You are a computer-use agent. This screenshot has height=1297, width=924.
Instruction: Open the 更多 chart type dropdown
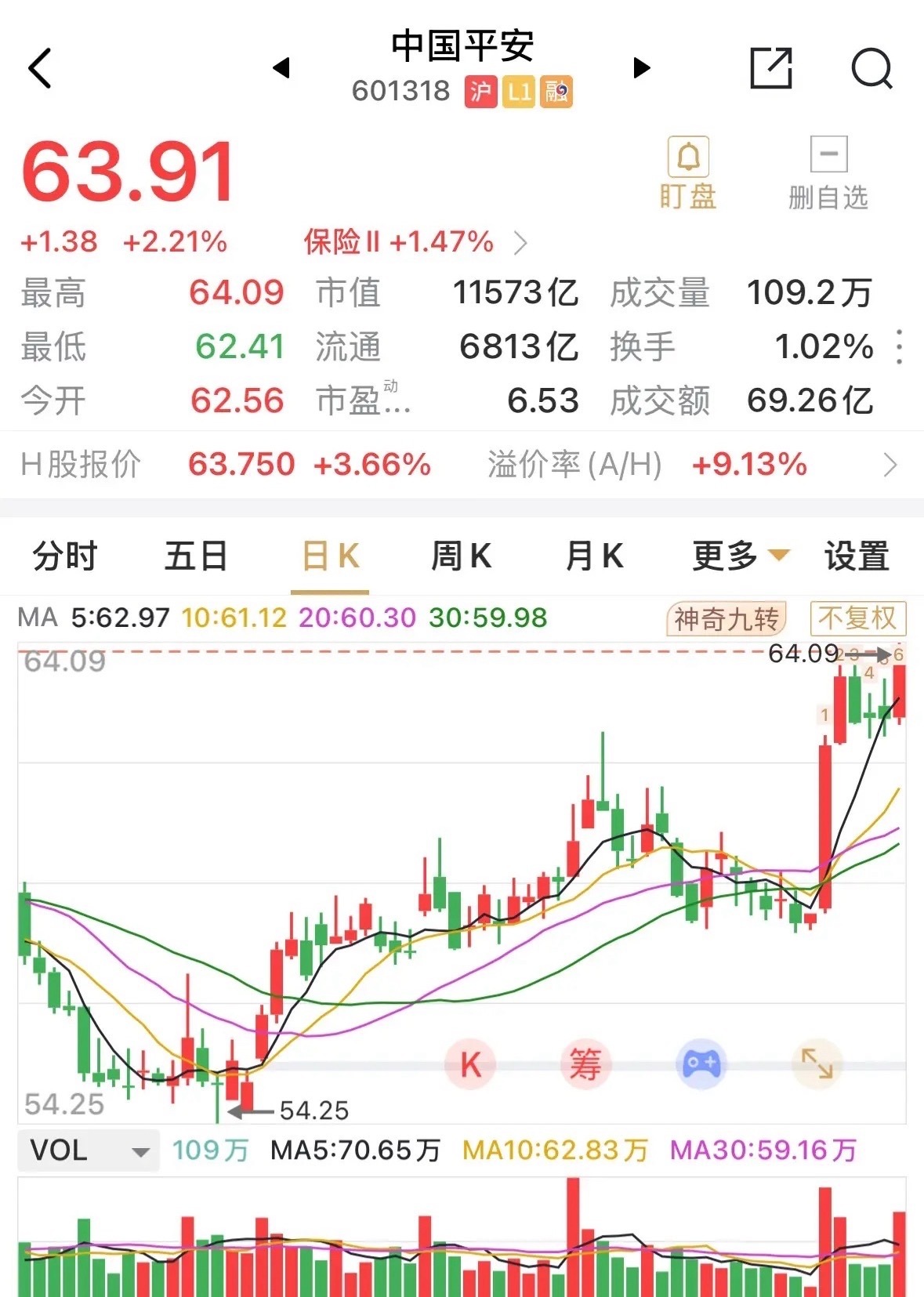click(735, 556)
